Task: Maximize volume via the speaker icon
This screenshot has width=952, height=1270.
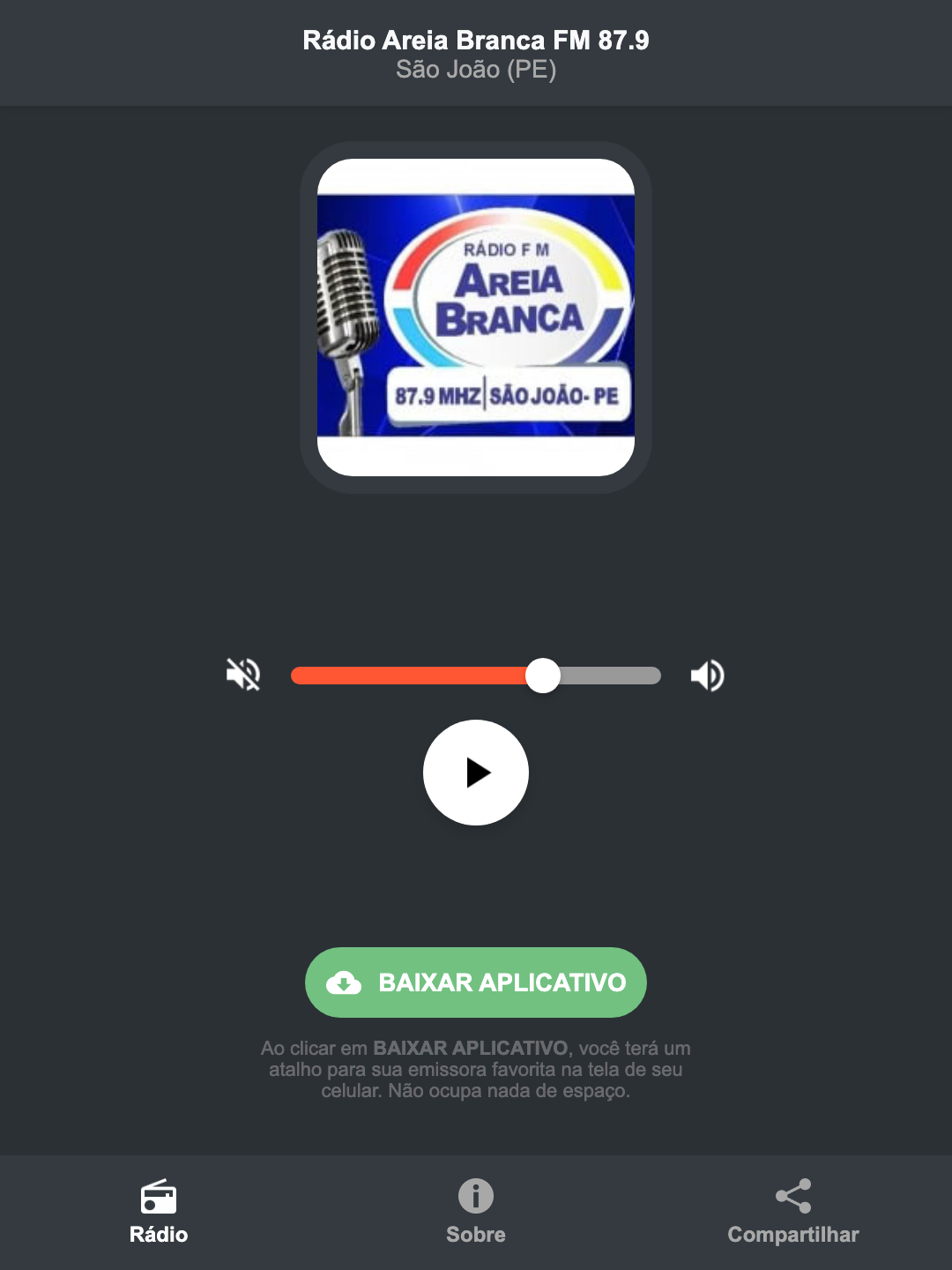Action: [x=706, y=675]
